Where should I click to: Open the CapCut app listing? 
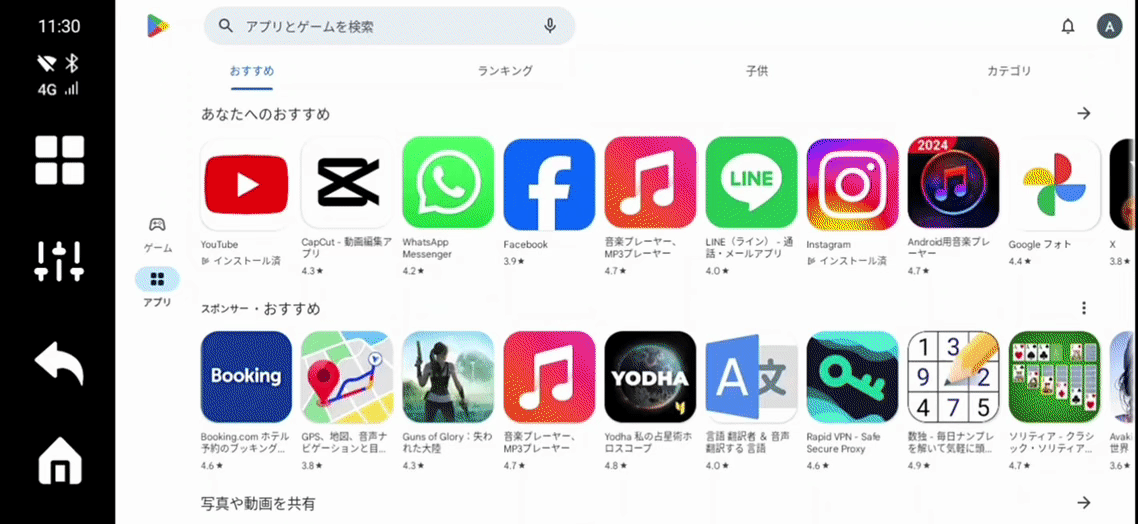(x=347, y=185)
